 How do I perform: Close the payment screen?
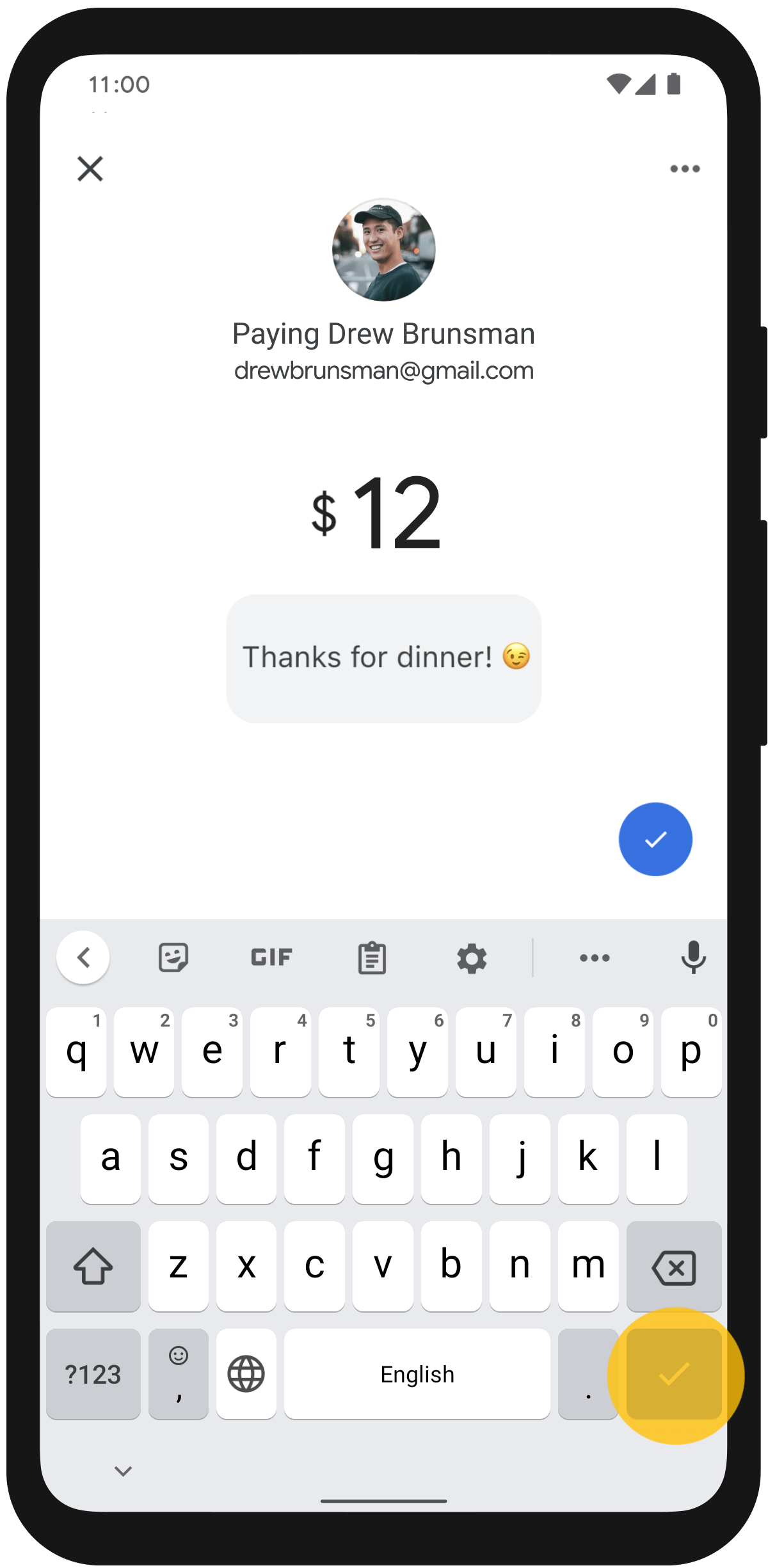[90, 169]
